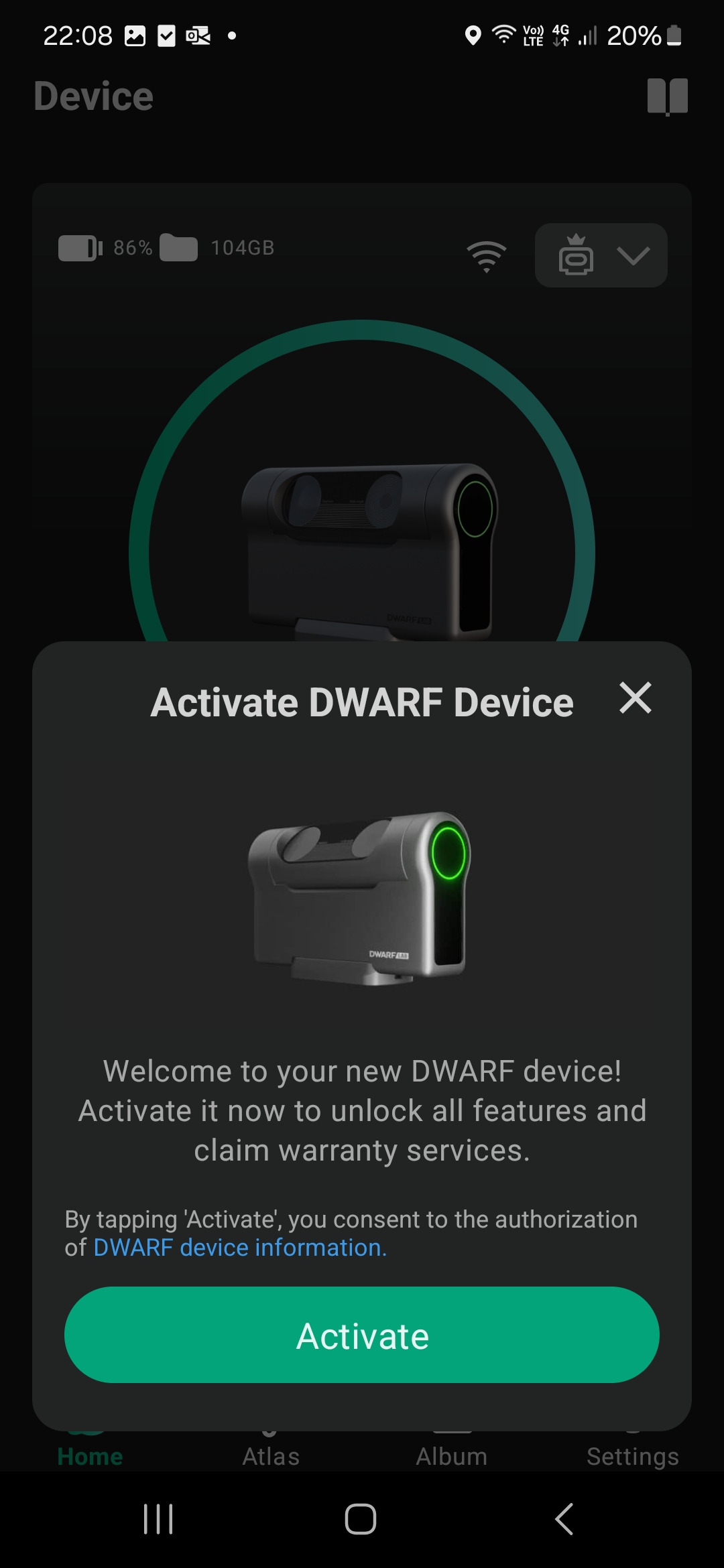724x1568 pixels.
Task: Switch to the Album tab
Action: coord(451,1455)
